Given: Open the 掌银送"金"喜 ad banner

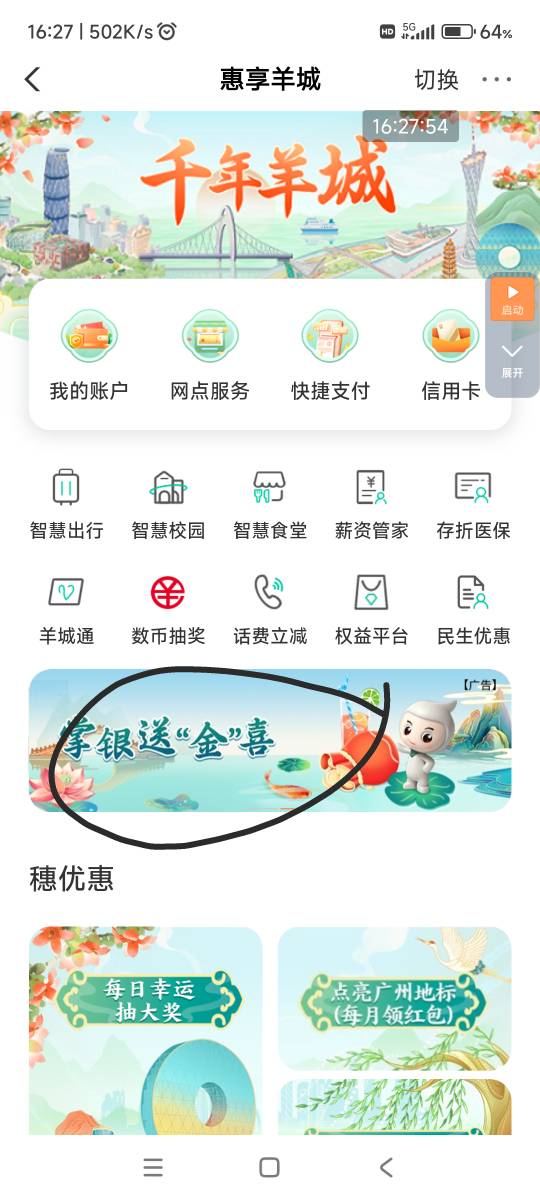Looking at the screenshot, I should tap(270, 740).
